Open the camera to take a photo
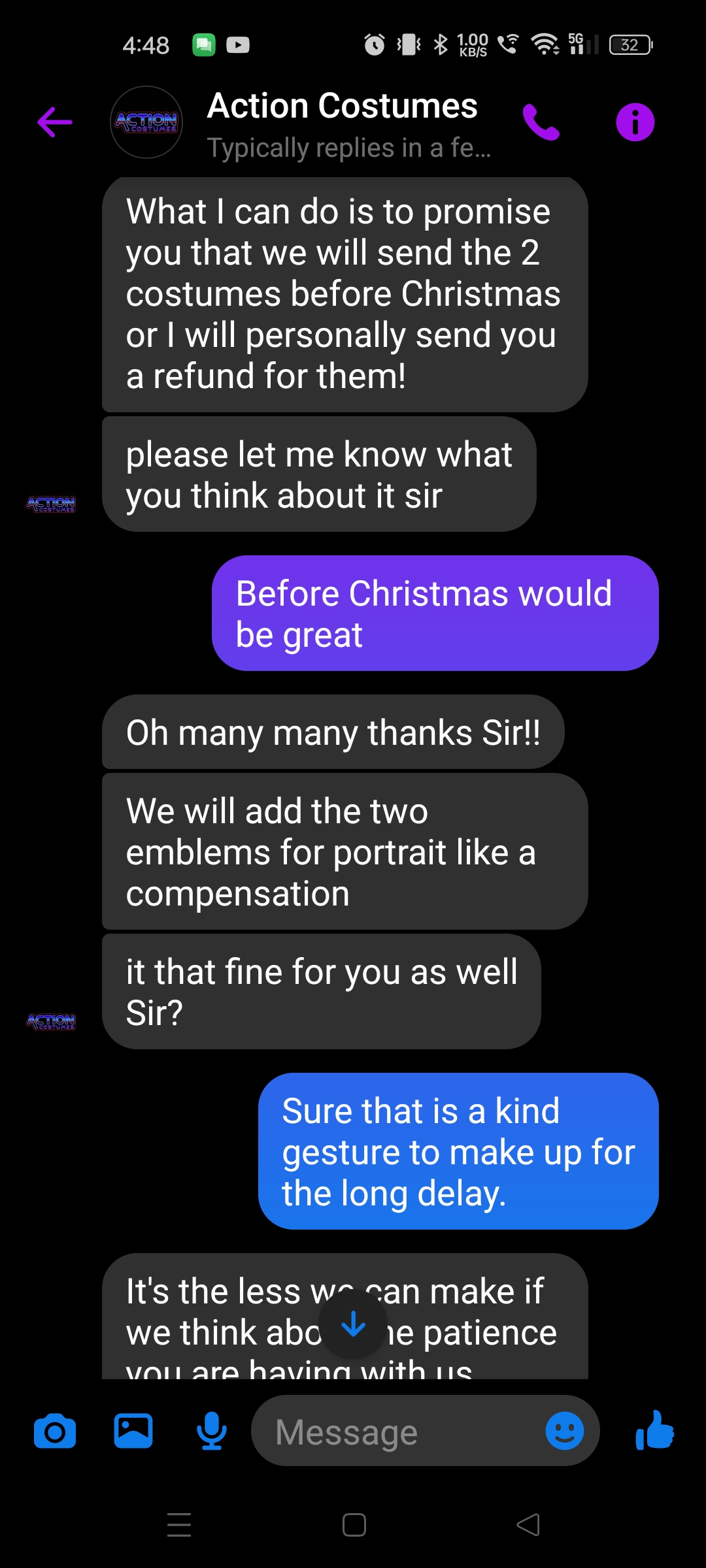This screenshot has height=1568, width=706. pyautogui.click(x=55, y=1431)
